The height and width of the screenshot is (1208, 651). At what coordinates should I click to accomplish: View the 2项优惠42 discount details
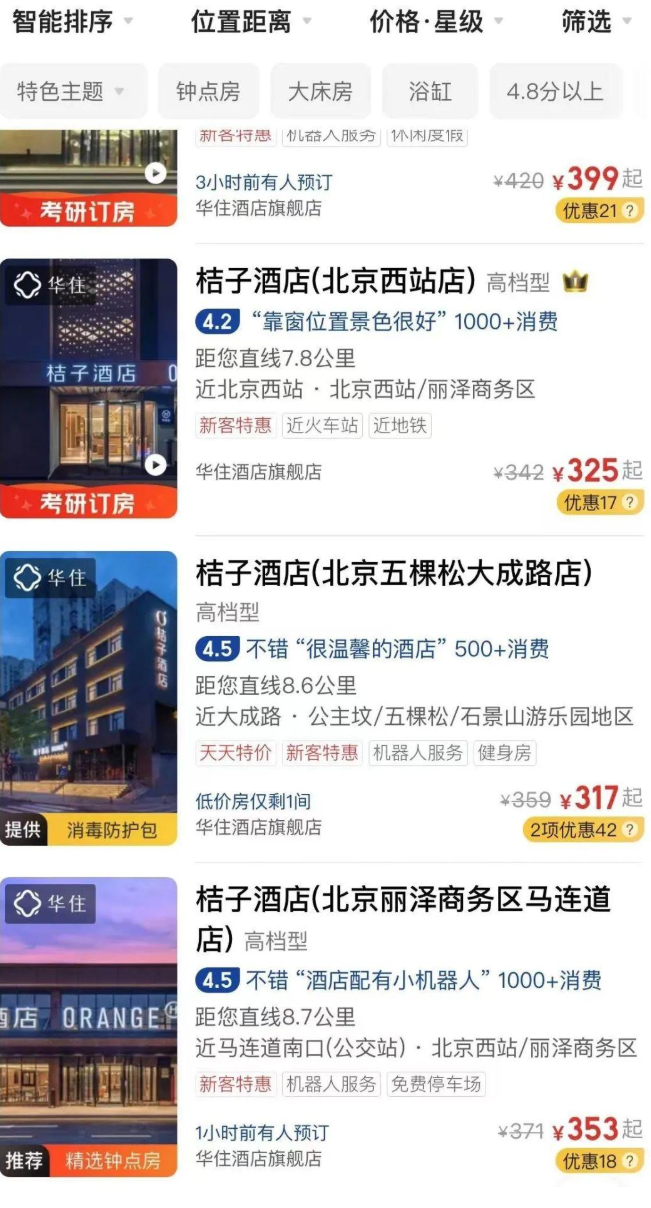pyautogui.click(x=583, y=829)
